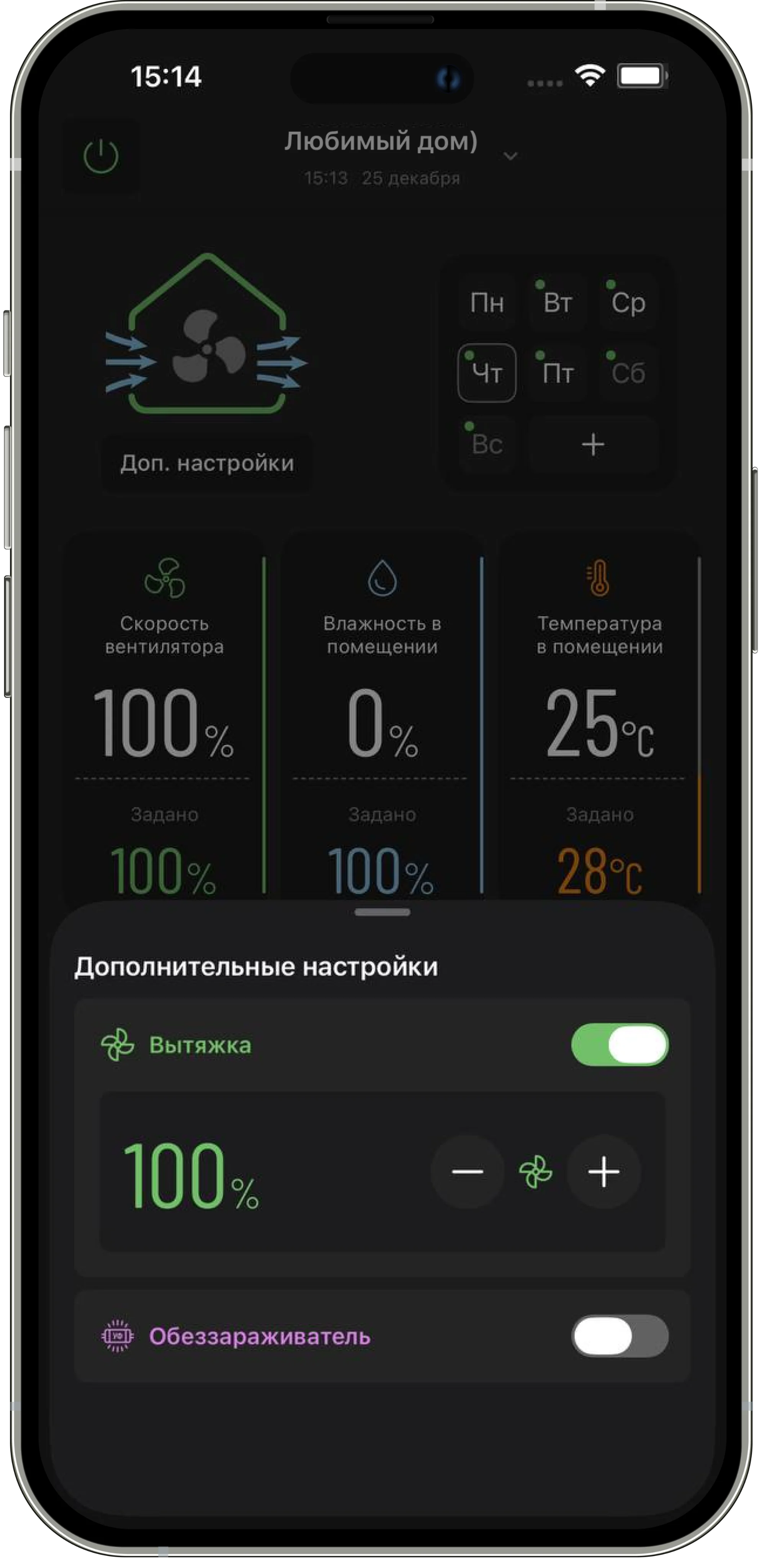Select the Пн schedule day
This screenshot has height=1568, width=762.
click(x=487, y=302)
